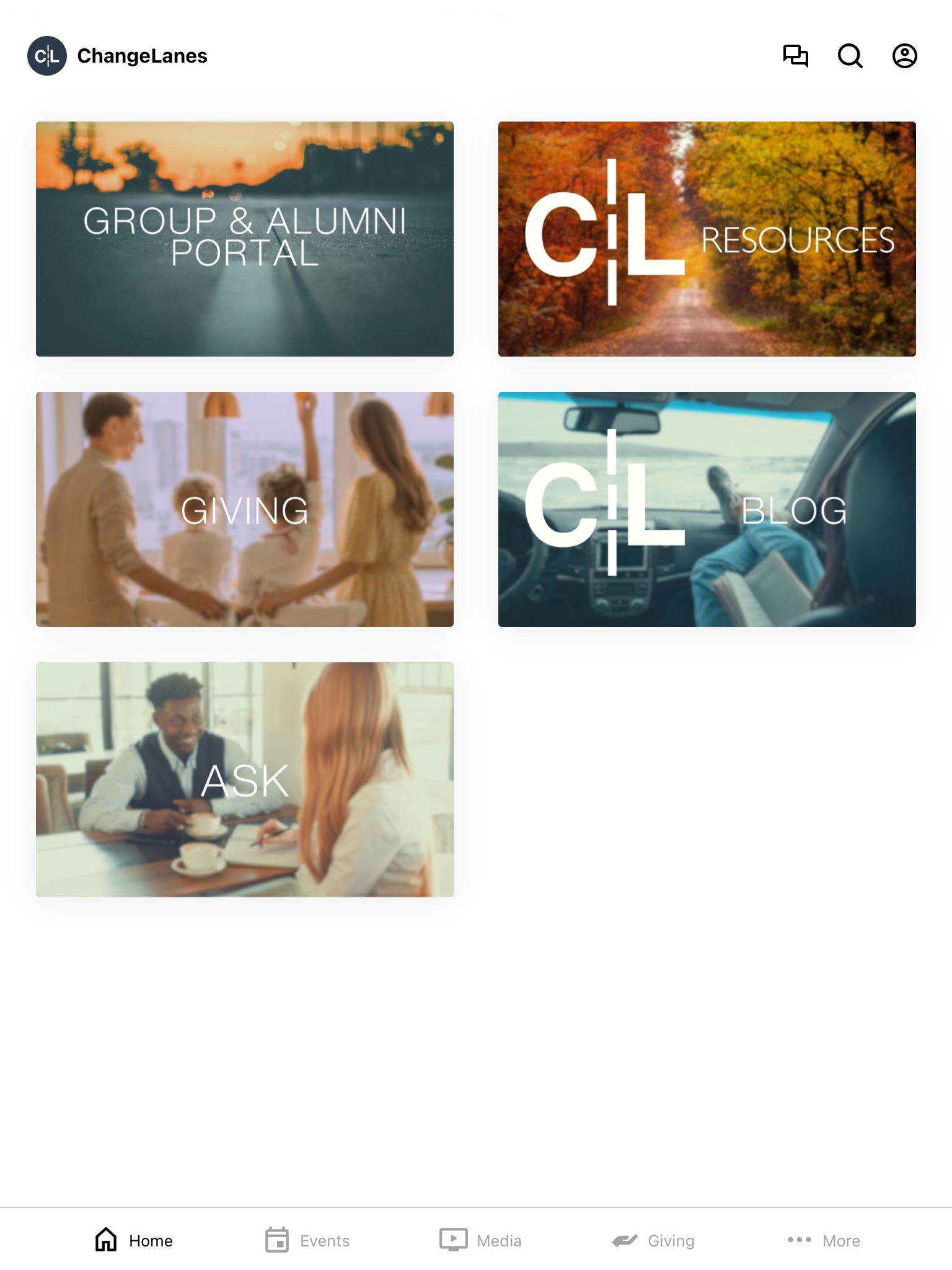Image resolution: width=952 pixels, height=1270 pixels.
Task: Open the Group & Alumni Portal tile
Action: (244, 239)
